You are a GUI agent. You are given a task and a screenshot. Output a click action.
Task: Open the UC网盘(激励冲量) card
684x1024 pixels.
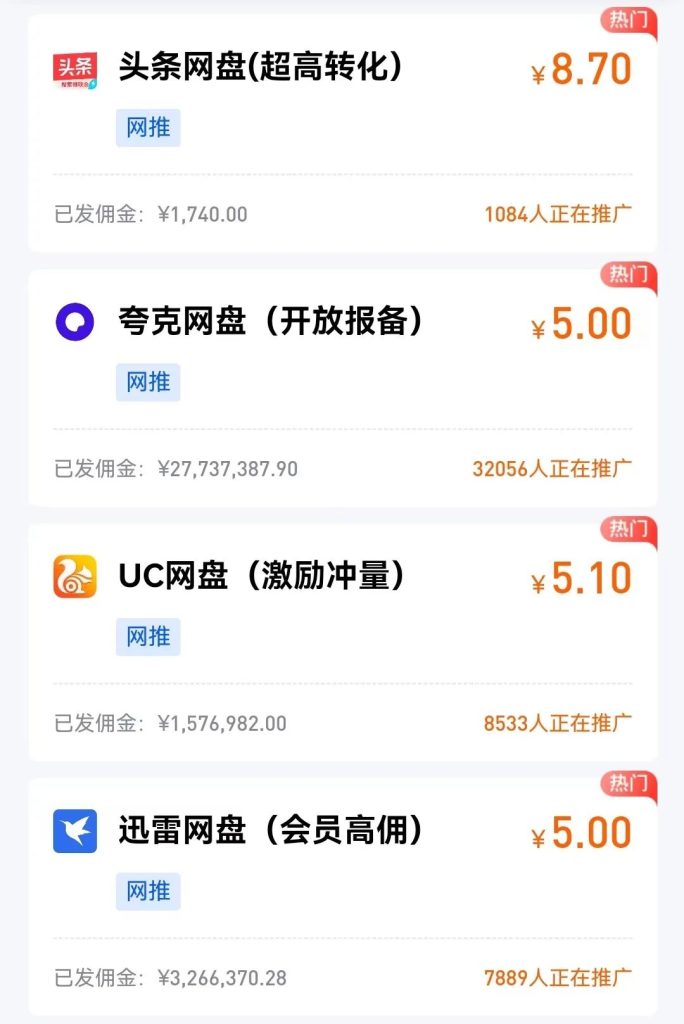pos(260,577)
